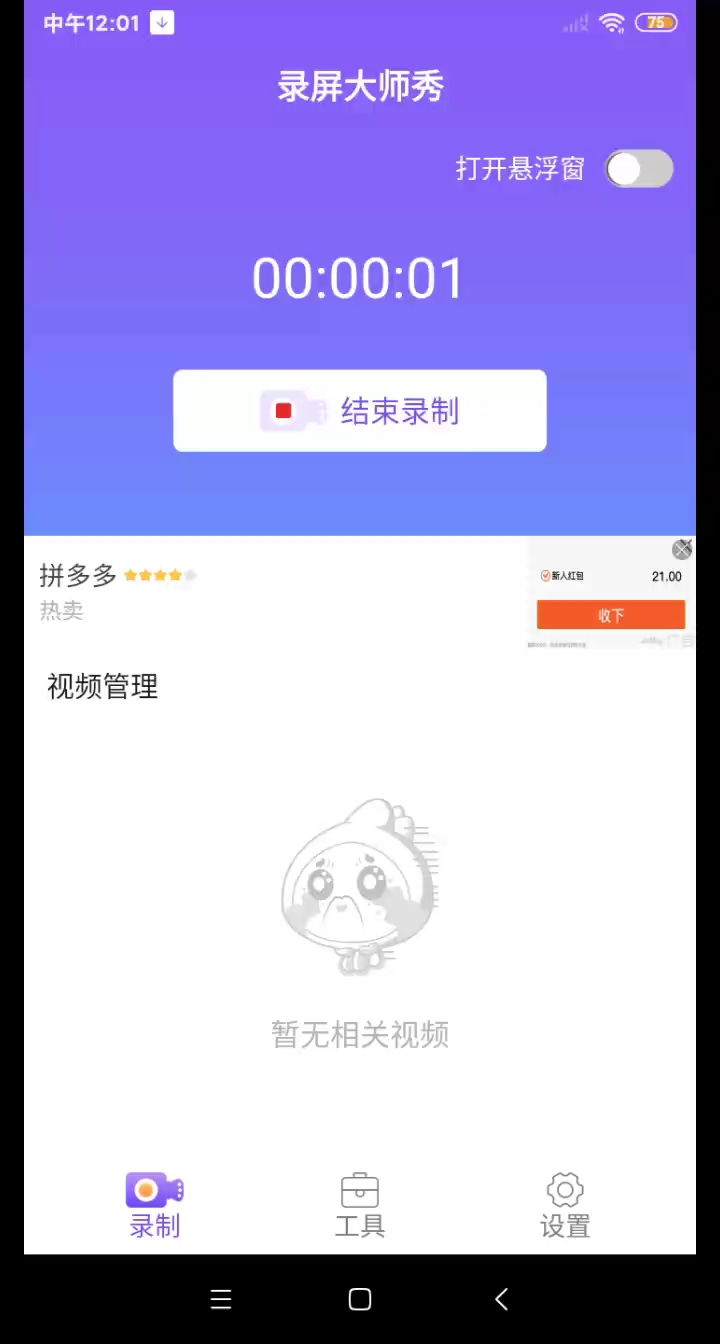Open the 设置 tab
The image size is (720, 1344).
click(565, 1206)
